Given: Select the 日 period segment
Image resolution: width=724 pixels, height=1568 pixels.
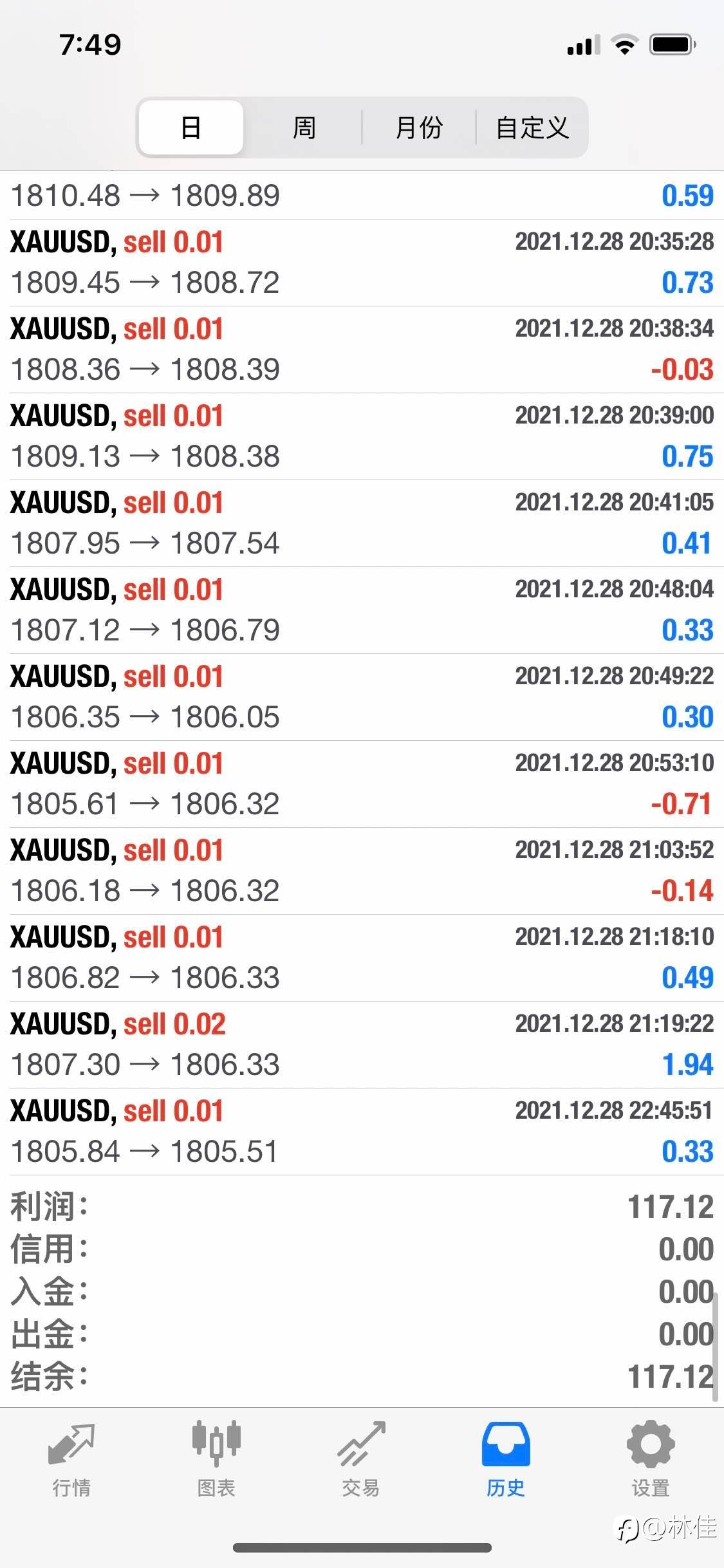Looking at the screenshot, I should pyautogui.click(x=191, y=127).
